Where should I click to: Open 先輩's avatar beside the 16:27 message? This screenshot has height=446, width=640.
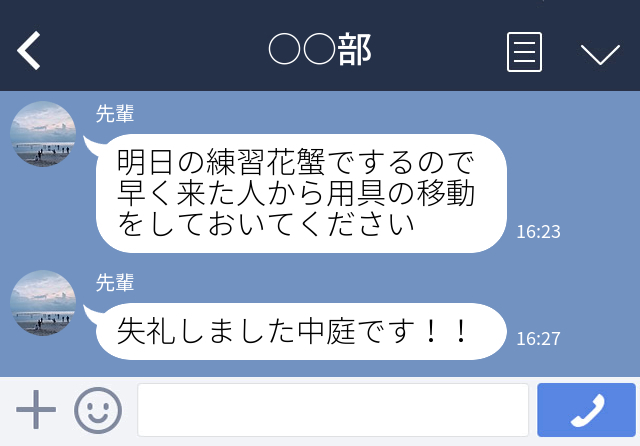(43, 303)
